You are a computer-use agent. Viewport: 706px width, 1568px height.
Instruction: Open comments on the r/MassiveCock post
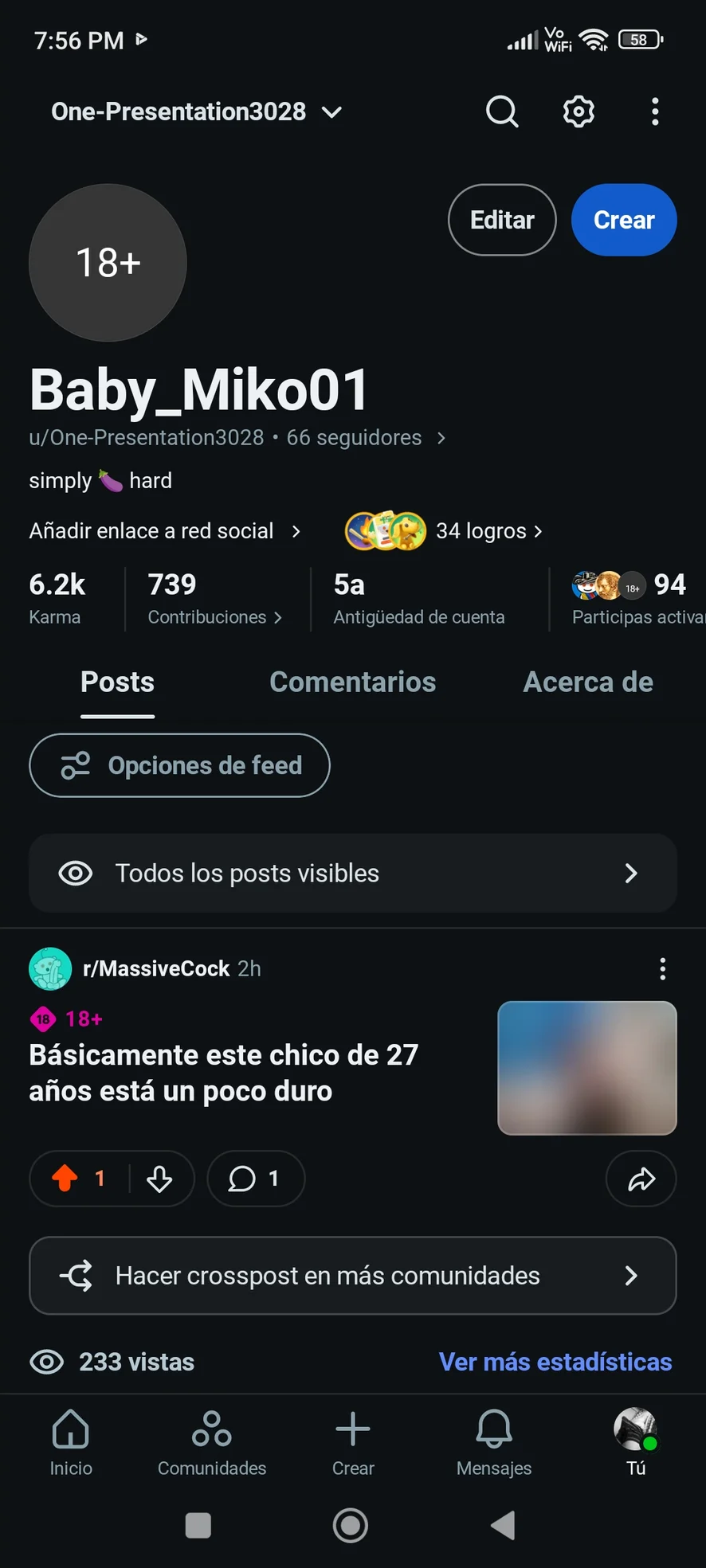click(255, 1179)
